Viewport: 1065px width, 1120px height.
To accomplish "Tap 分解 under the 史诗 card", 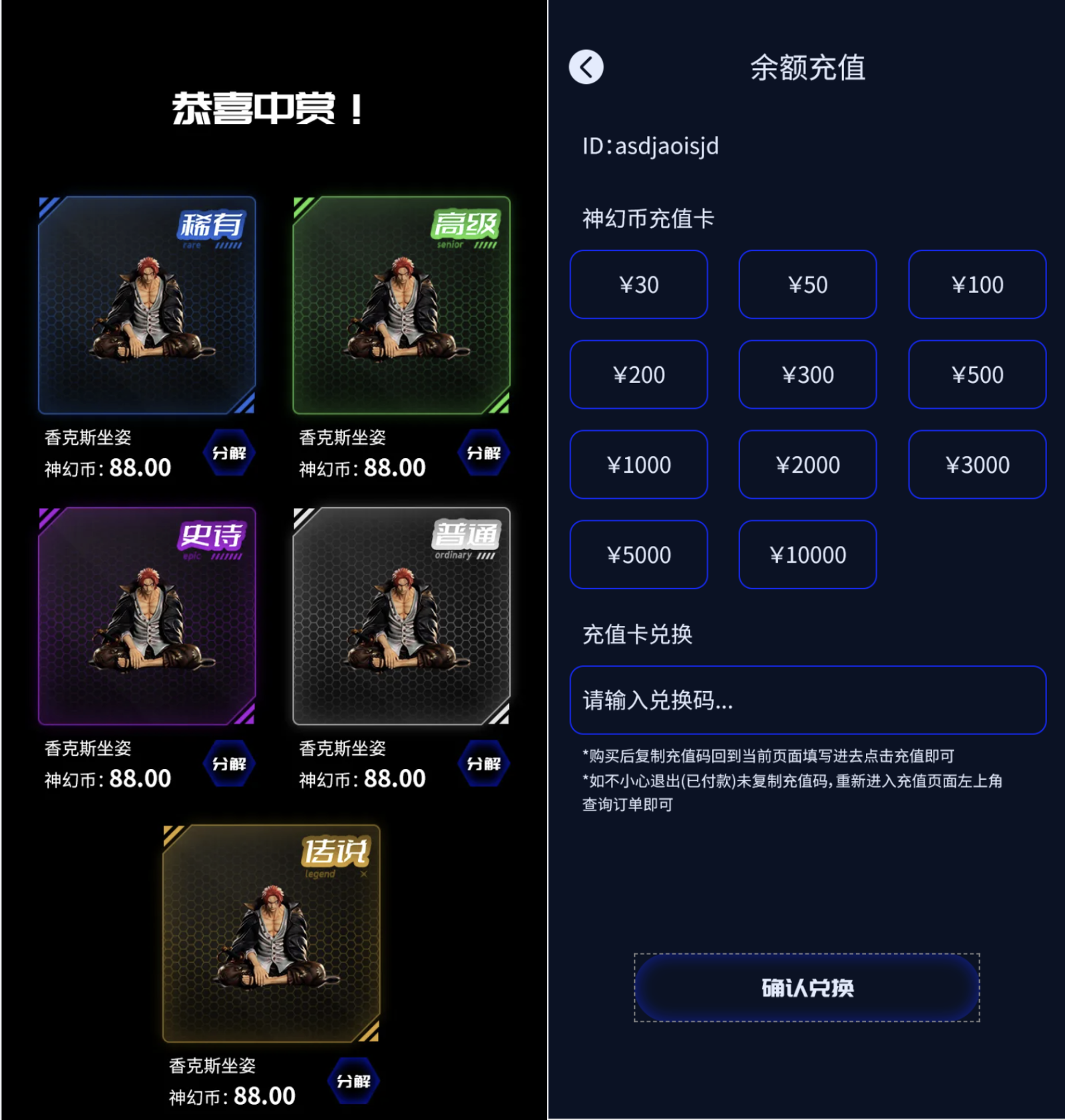I will [x=229, y=764].
